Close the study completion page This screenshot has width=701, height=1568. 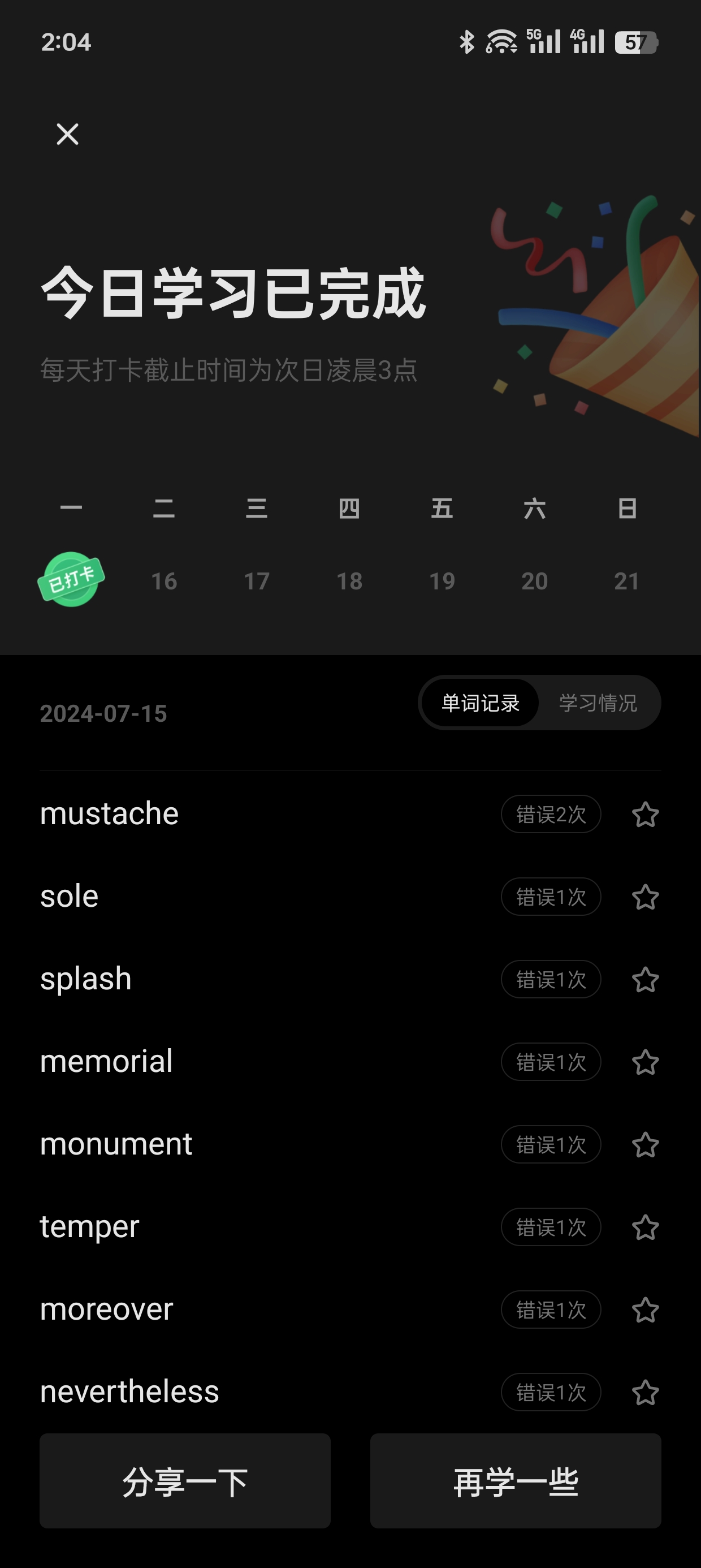(x=67, y=134)
